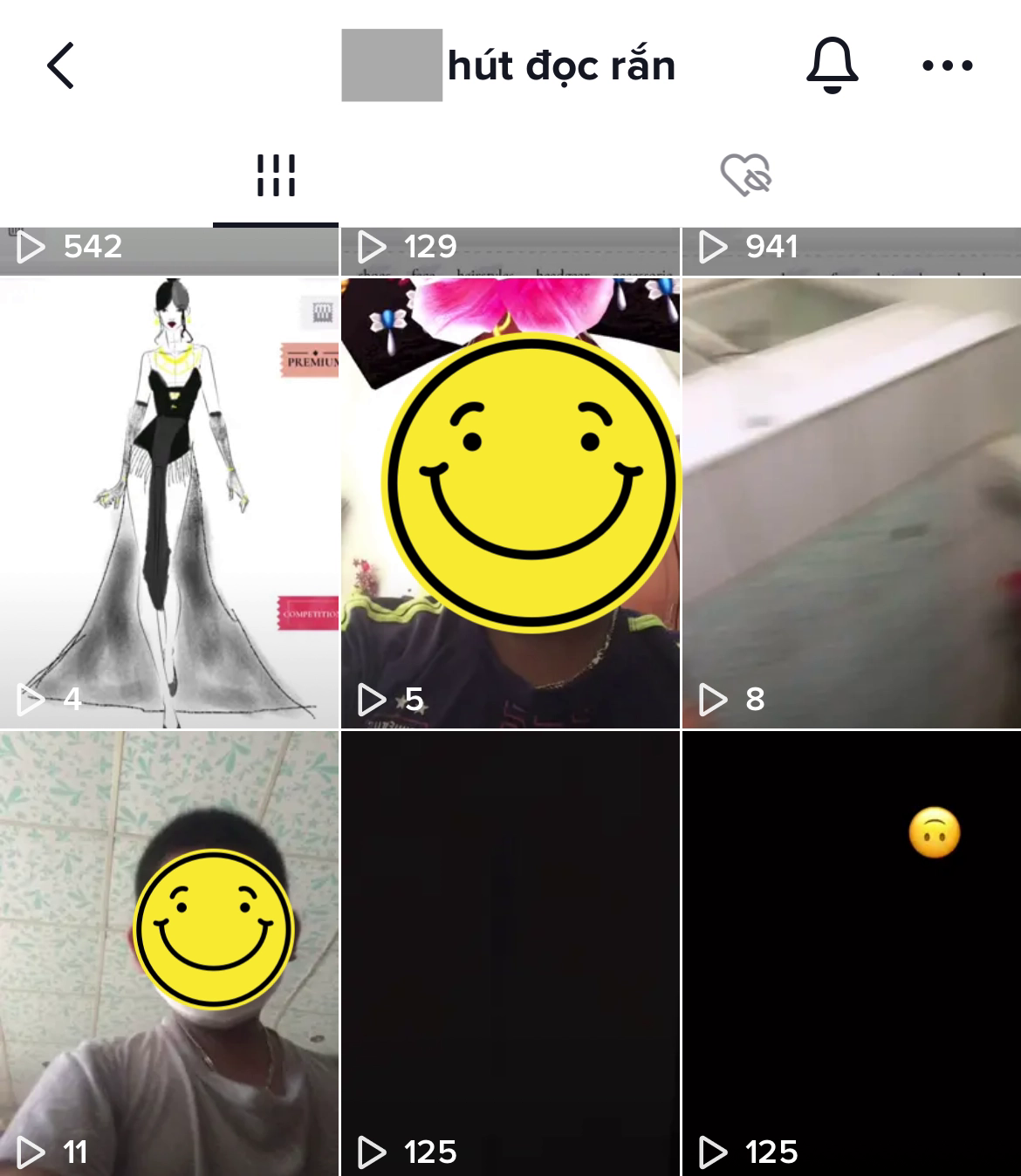Open the video with 8 plays
The width and height of the screenshot is (1021, 1176).
tap(851, 503)
